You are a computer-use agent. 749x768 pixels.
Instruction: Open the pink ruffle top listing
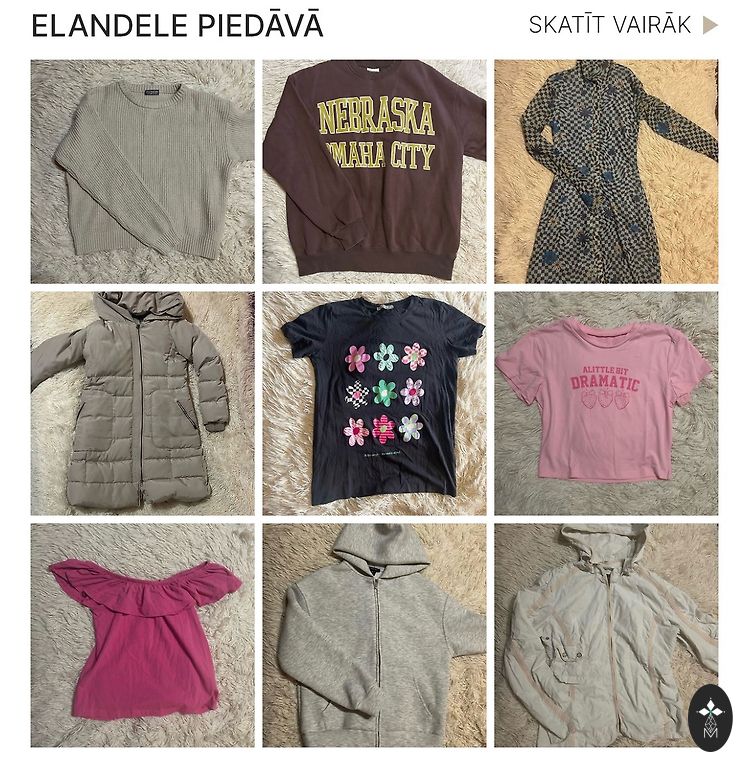tap(142, 635)
